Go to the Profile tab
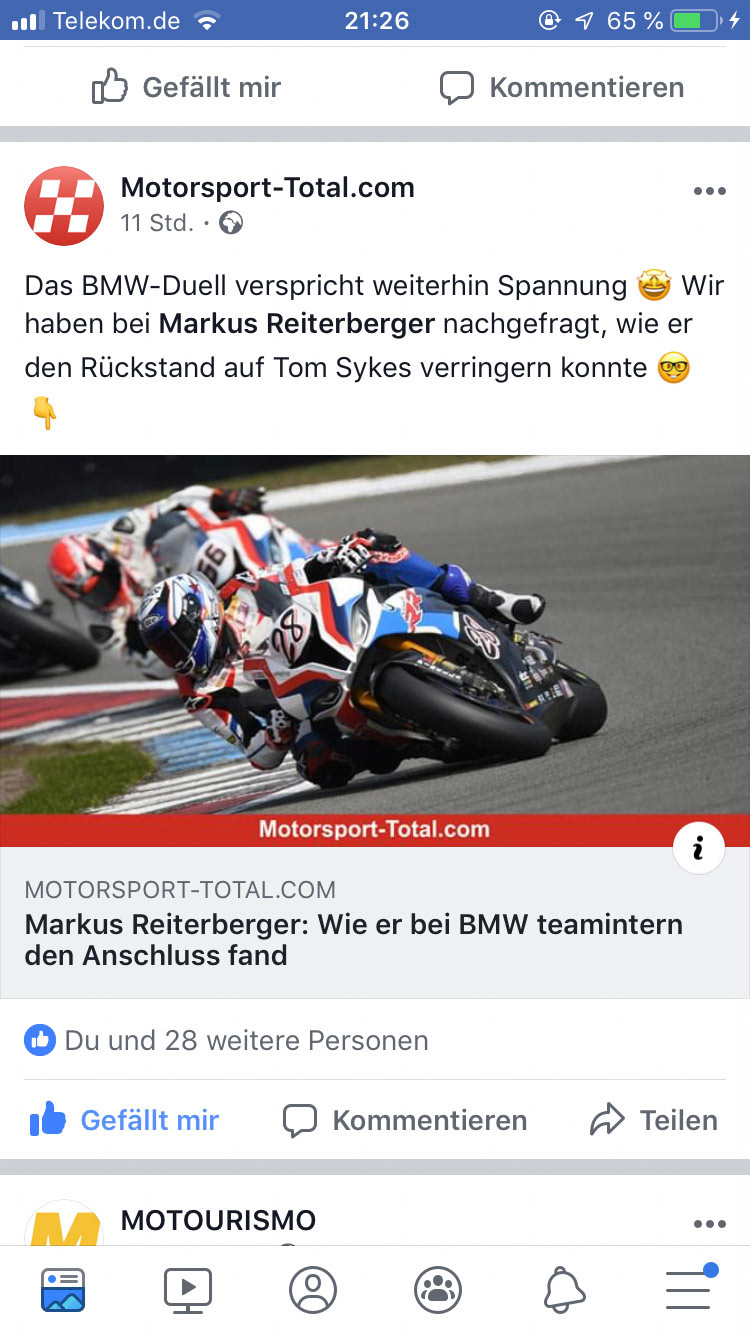Image resolution: width=750 pixels, height=1334 pixels. [313, 1290]
